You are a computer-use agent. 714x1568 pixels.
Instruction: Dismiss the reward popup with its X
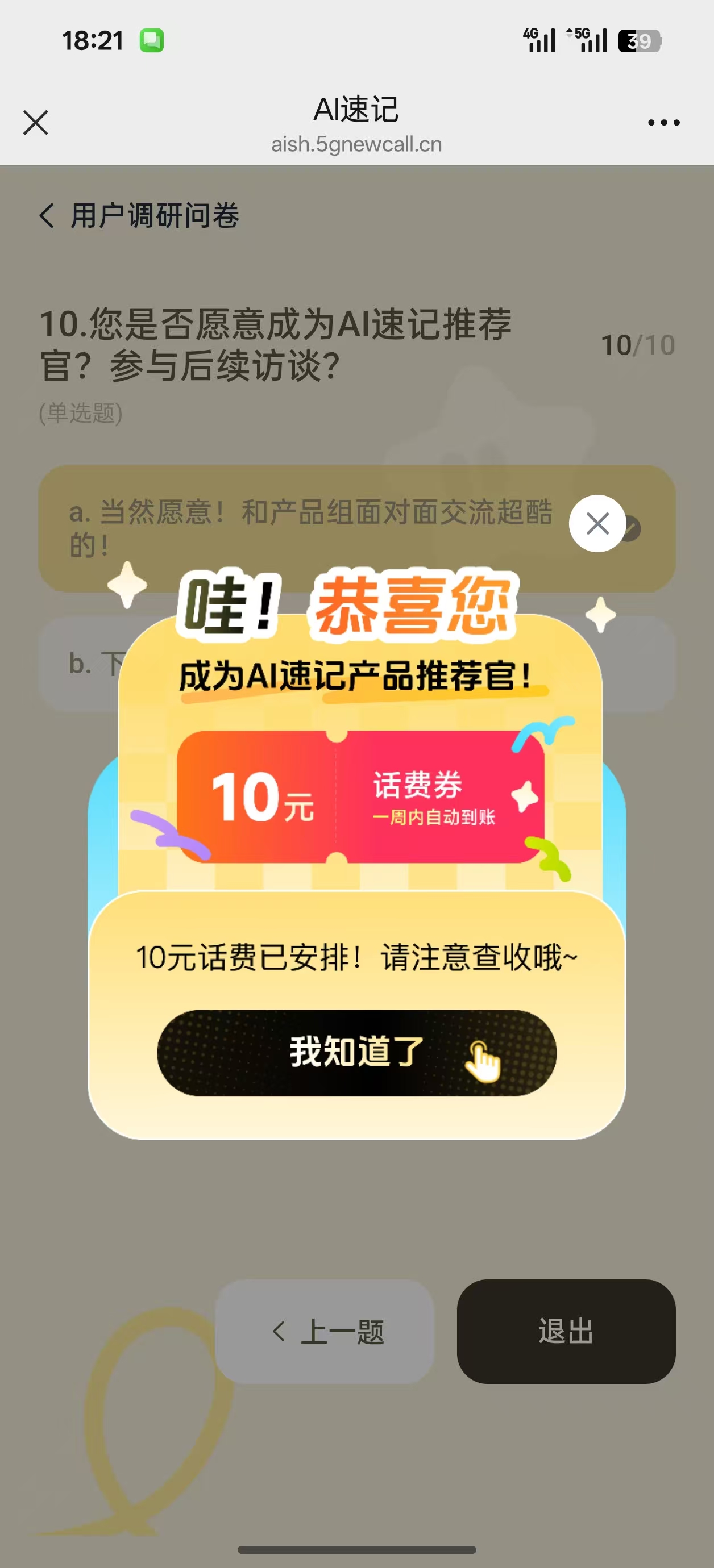(597, 523)
